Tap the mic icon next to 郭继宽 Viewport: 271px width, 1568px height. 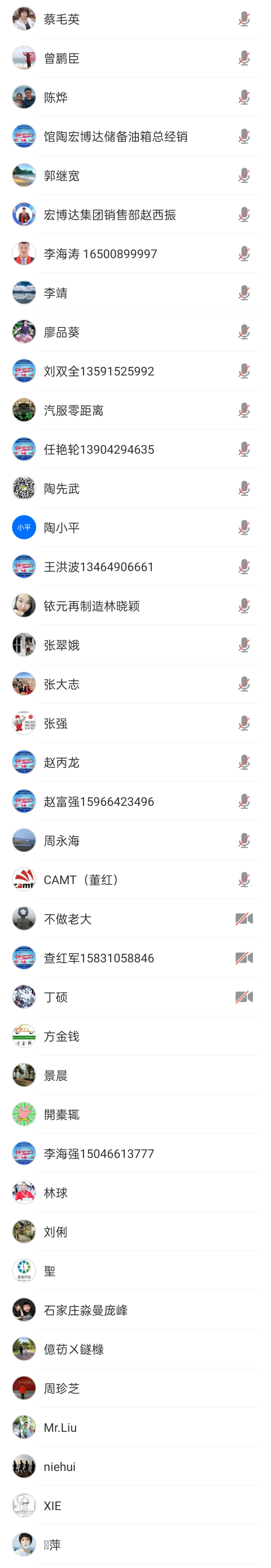244,176
